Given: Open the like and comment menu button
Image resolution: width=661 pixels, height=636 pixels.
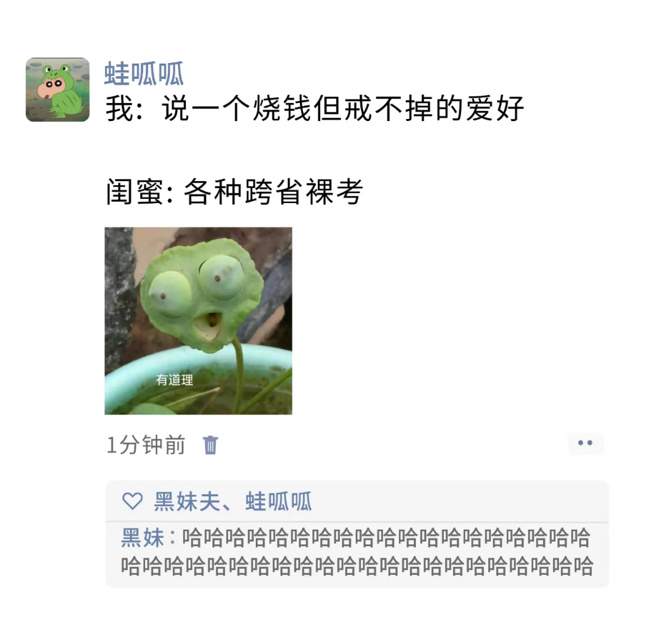Looking at the screenshot, I should tap(585, 444).
